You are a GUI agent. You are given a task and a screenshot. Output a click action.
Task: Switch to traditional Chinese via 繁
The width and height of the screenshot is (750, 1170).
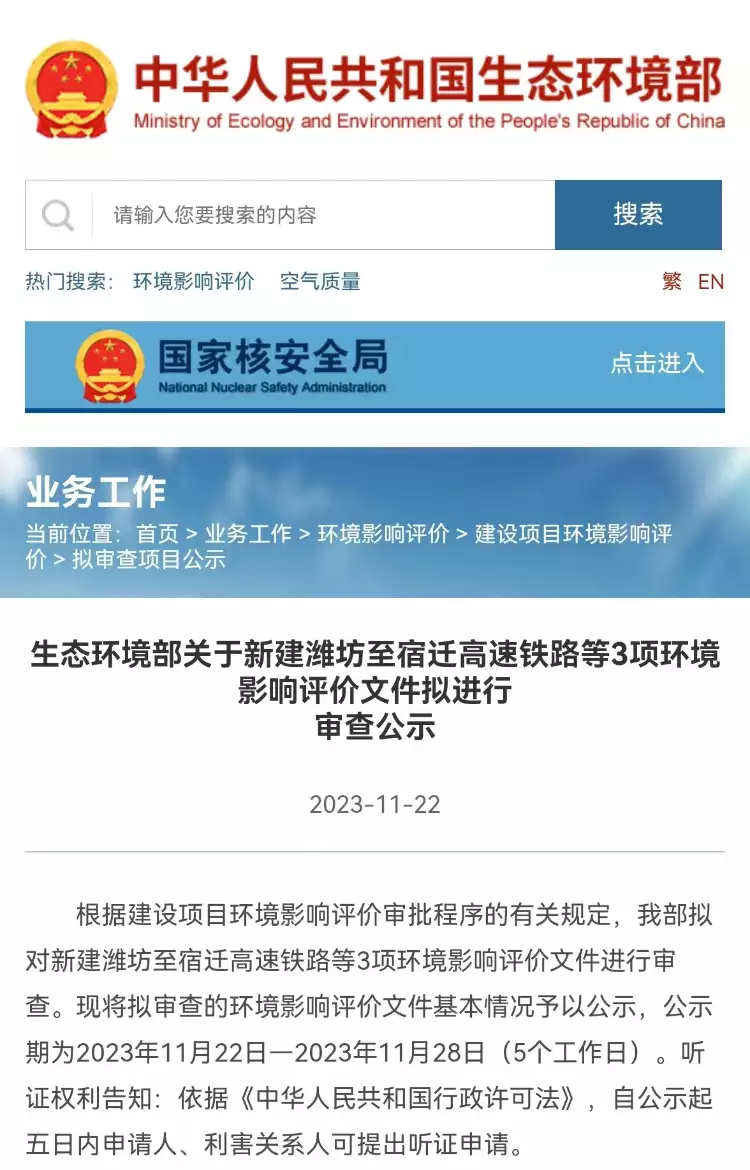coord(672,282)
